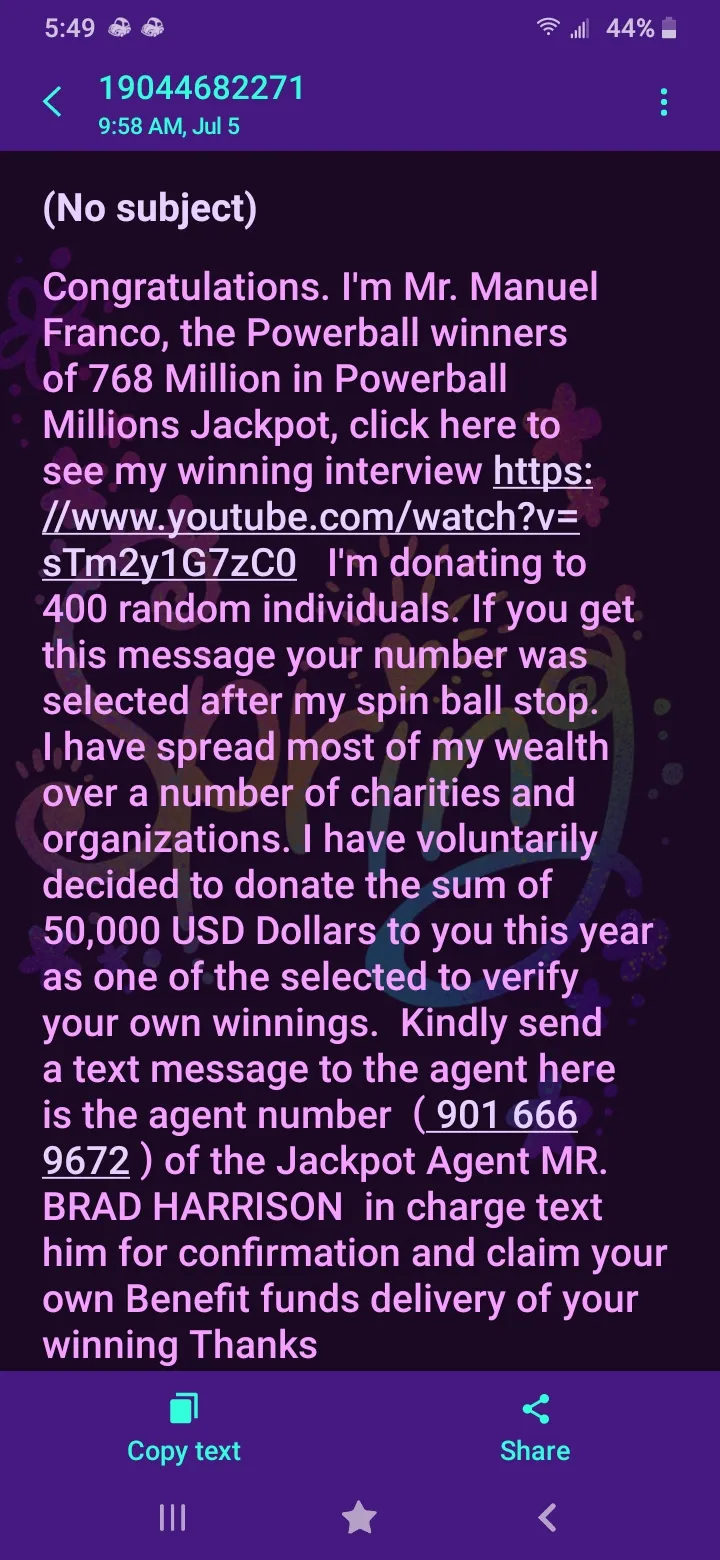The image size is (720, 1560).
Task: Tap the system back button
Action: pos(547,1519)
